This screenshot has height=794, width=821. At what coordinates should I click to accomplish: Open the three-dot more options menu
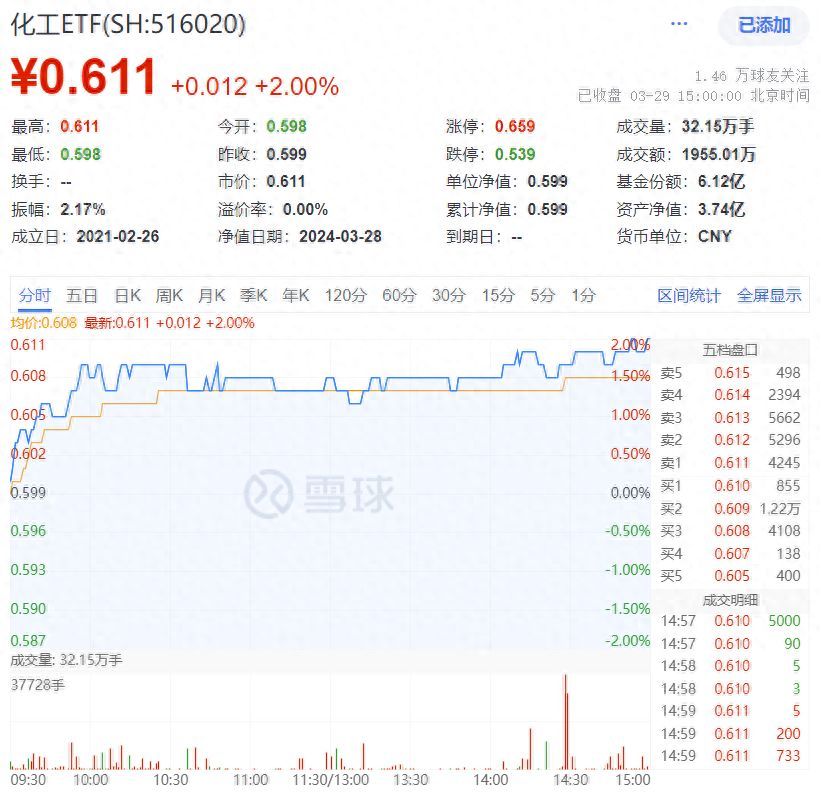(x=679, y=24)
